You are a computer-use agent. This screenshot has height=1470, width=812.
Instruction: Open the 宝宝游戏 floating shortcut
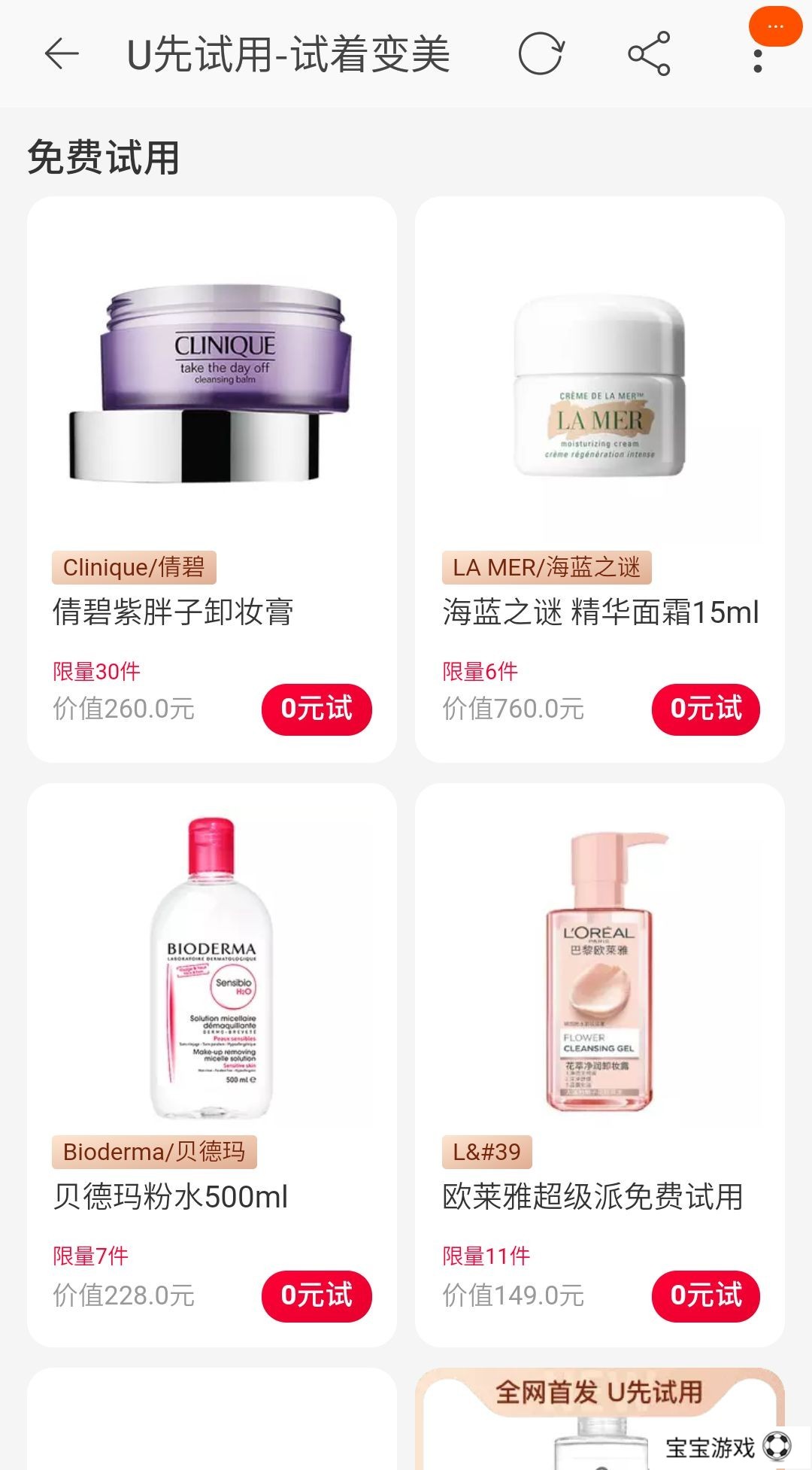(x=726, y=1446)
